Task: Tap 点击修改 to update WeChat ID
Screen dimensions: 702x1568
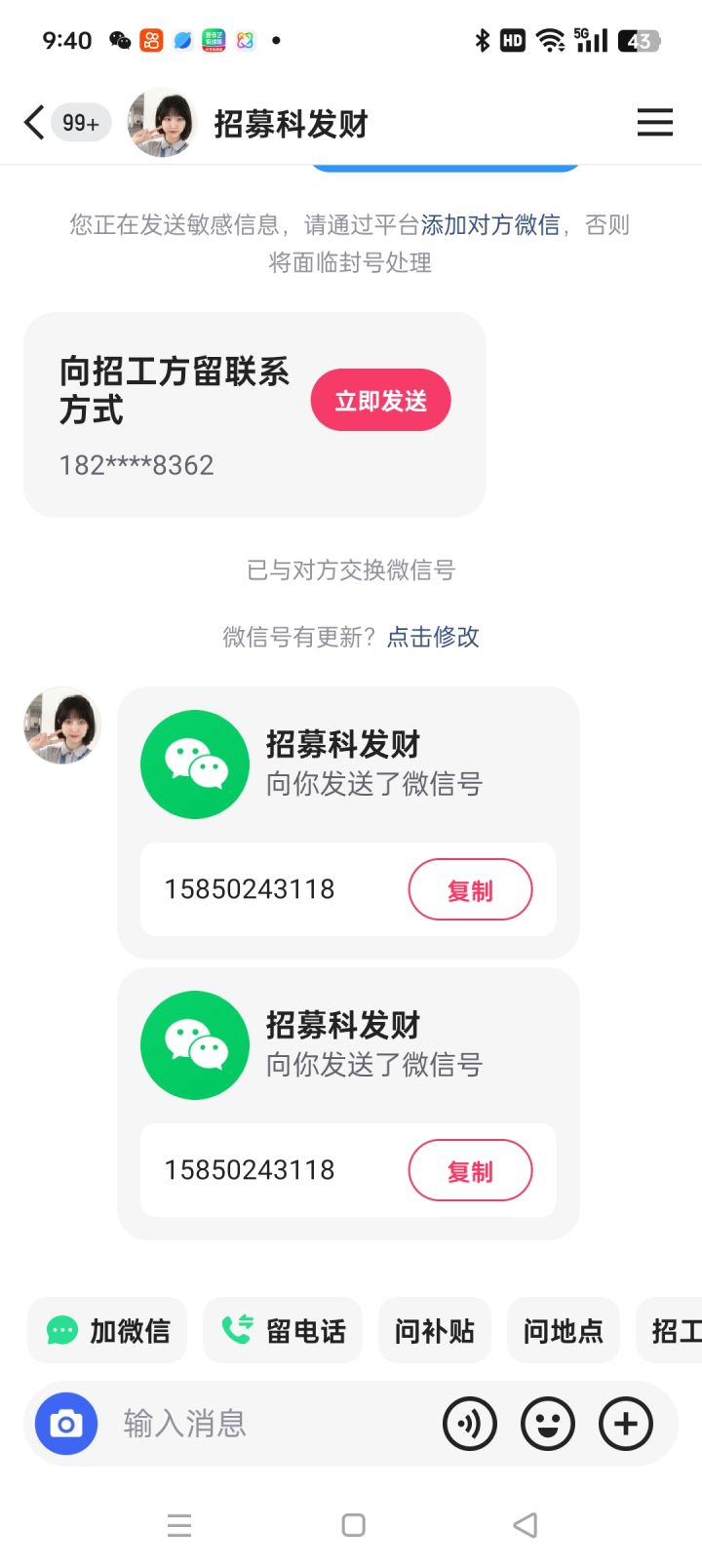Action: point(433,637)
